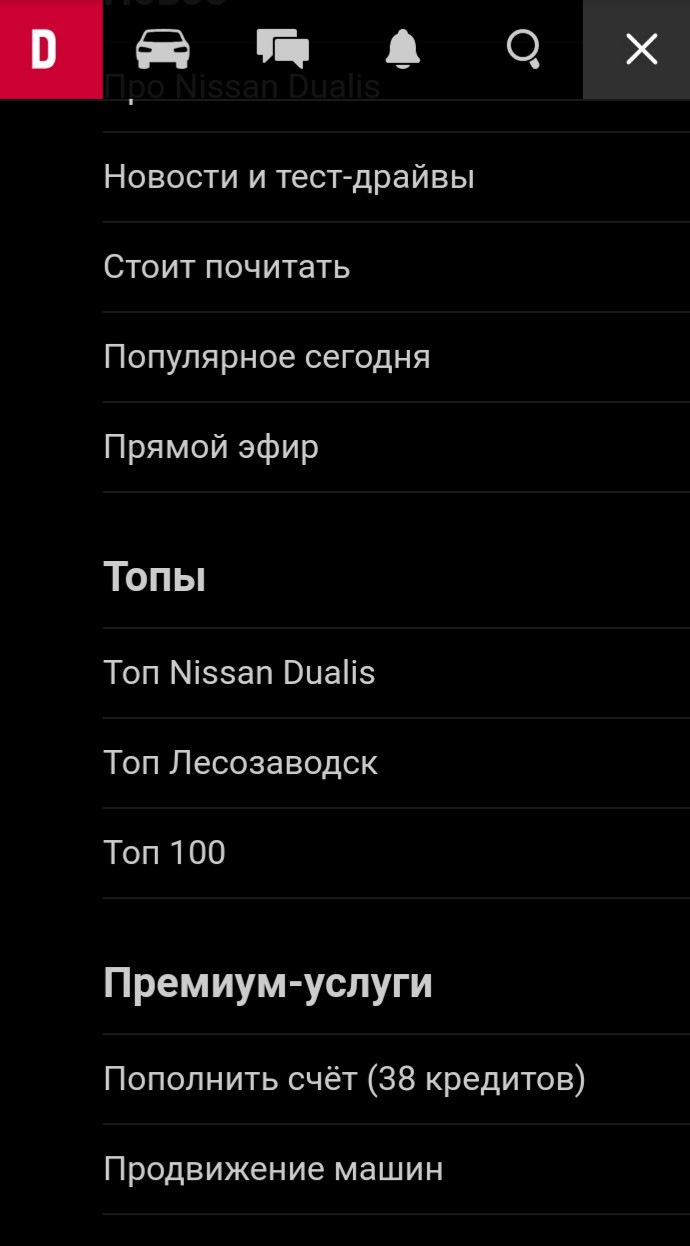The width and height of the screenshot is (690, 1246).
Task: Open the notifications bell
Action: pyautogui.click(x=403, y=49)
